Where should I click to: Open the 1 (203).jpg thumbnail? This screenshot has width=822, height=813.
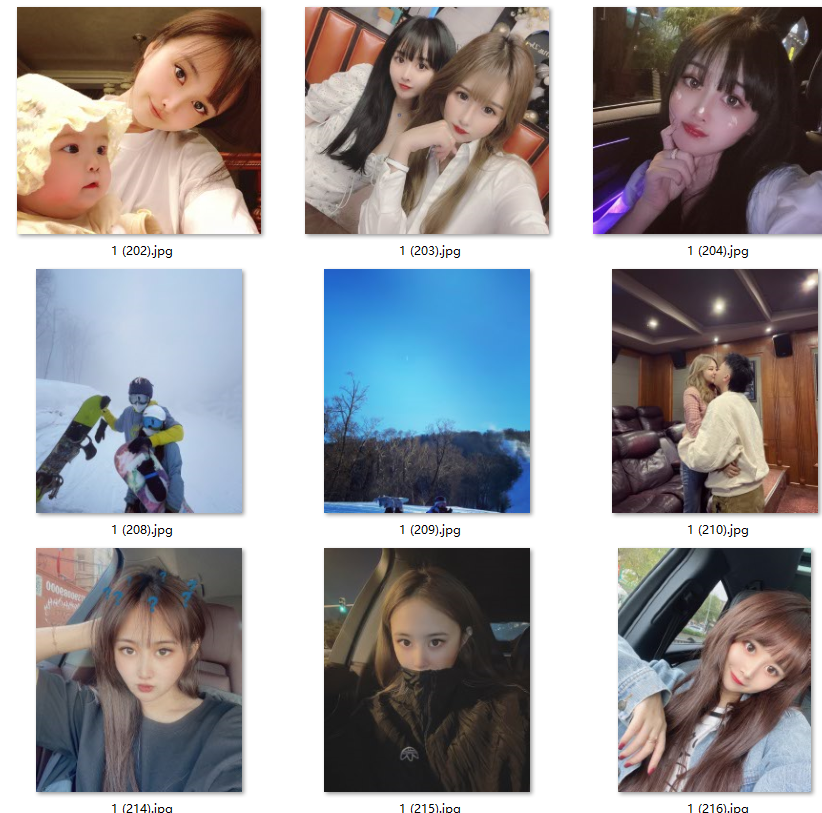(427, 121)
